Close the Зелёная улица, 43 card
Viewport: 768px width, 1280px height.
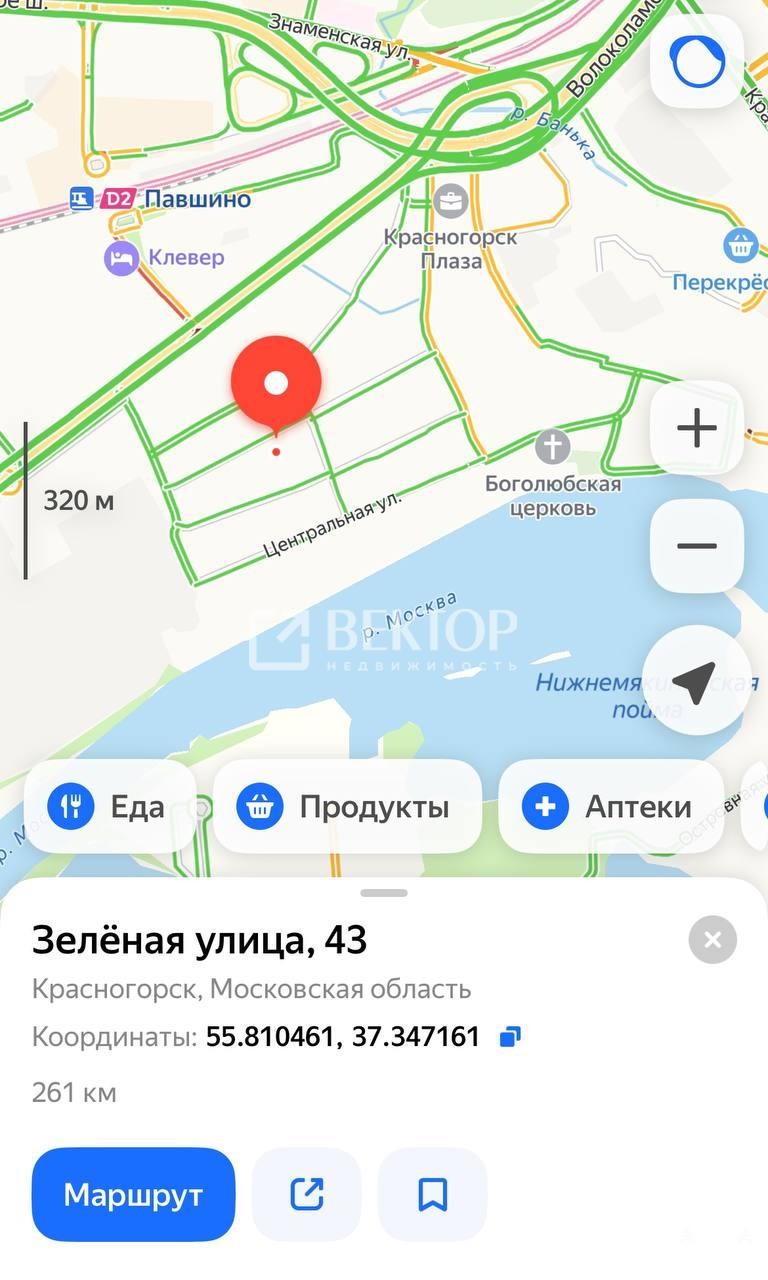[713, 940]
